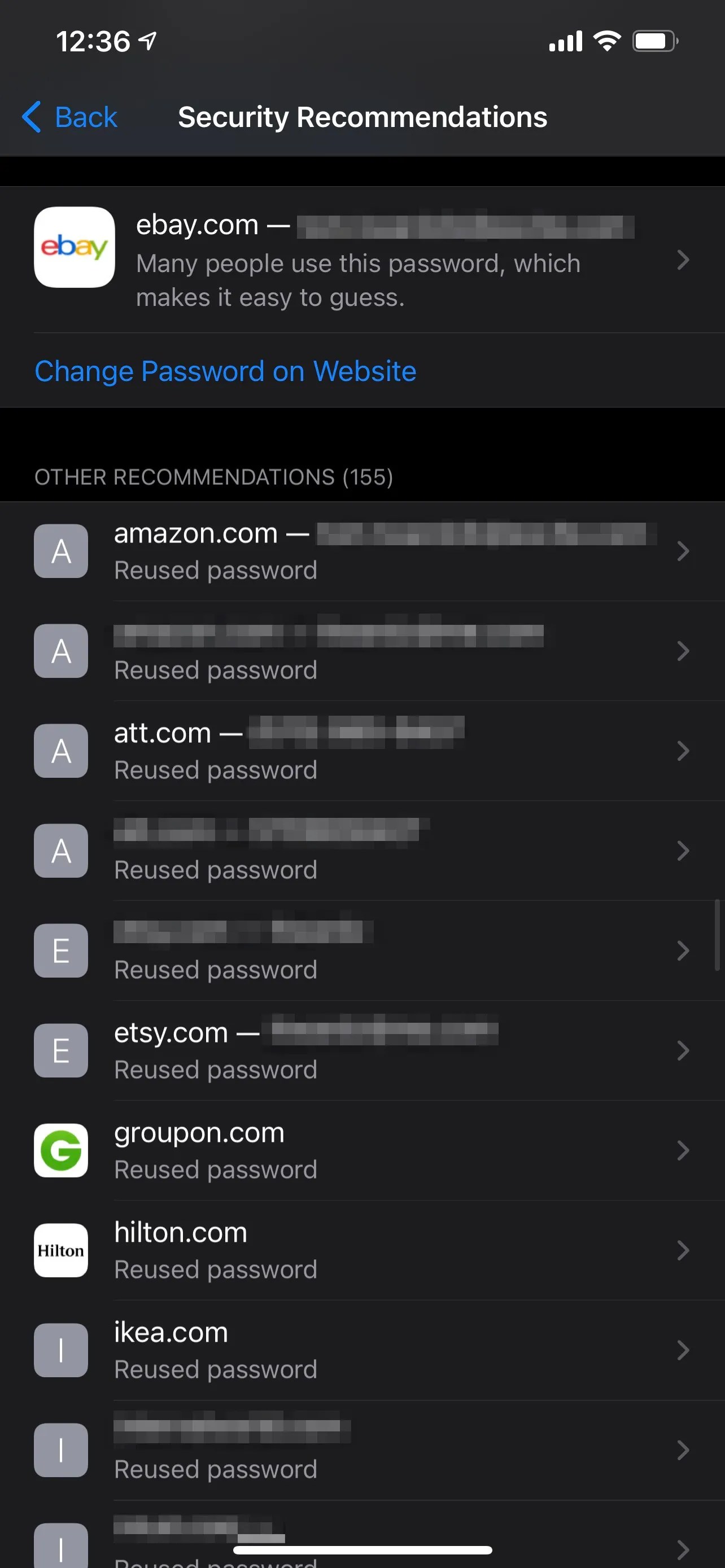This screenshot has height=1568, width=725.
Task: Tap the ebay app icon
Action: 73,247
